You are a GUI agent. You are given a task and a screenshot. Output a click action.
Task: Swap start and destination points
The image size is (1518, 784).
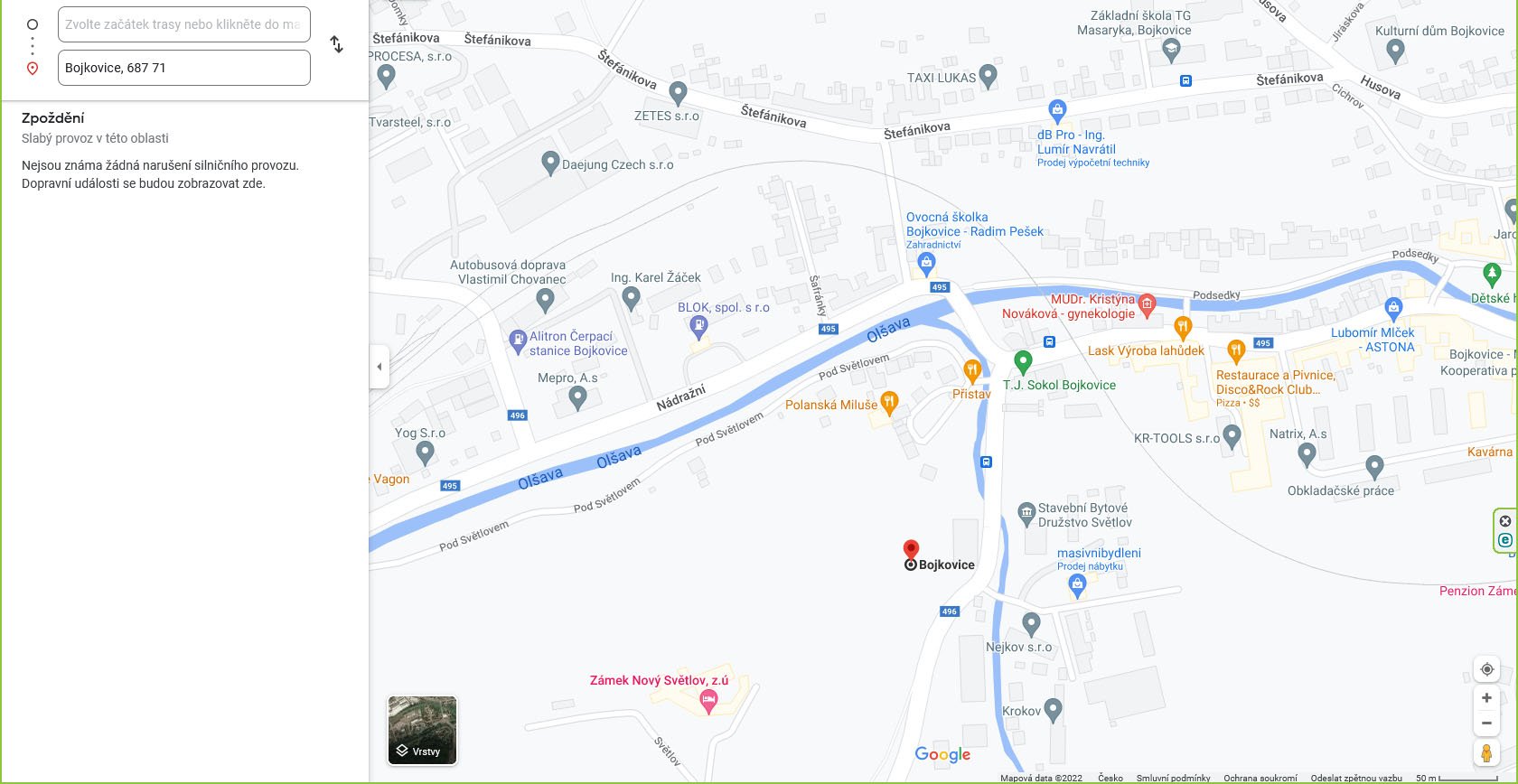336,44
